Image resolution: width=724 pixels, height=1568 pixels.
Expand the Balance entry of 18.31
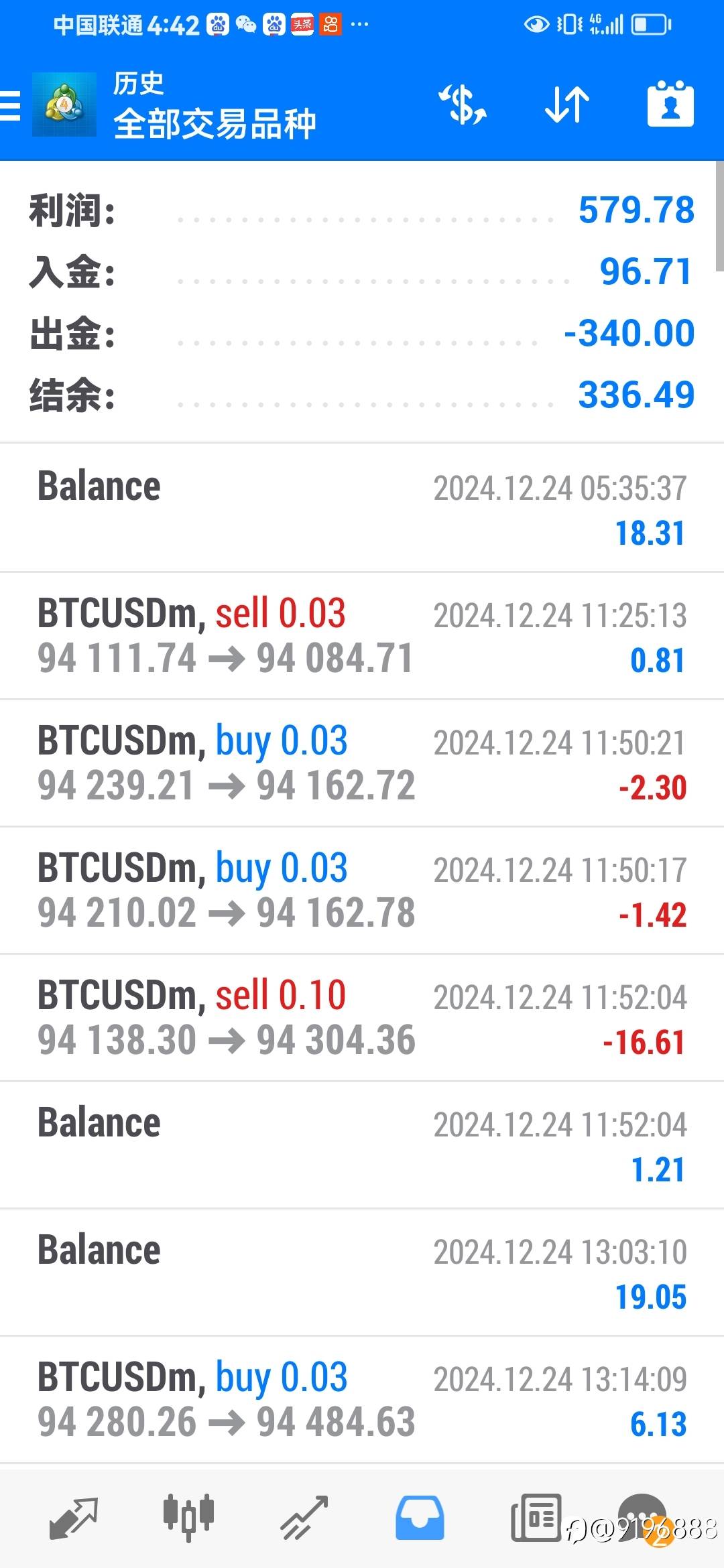(x=362, y=508)
